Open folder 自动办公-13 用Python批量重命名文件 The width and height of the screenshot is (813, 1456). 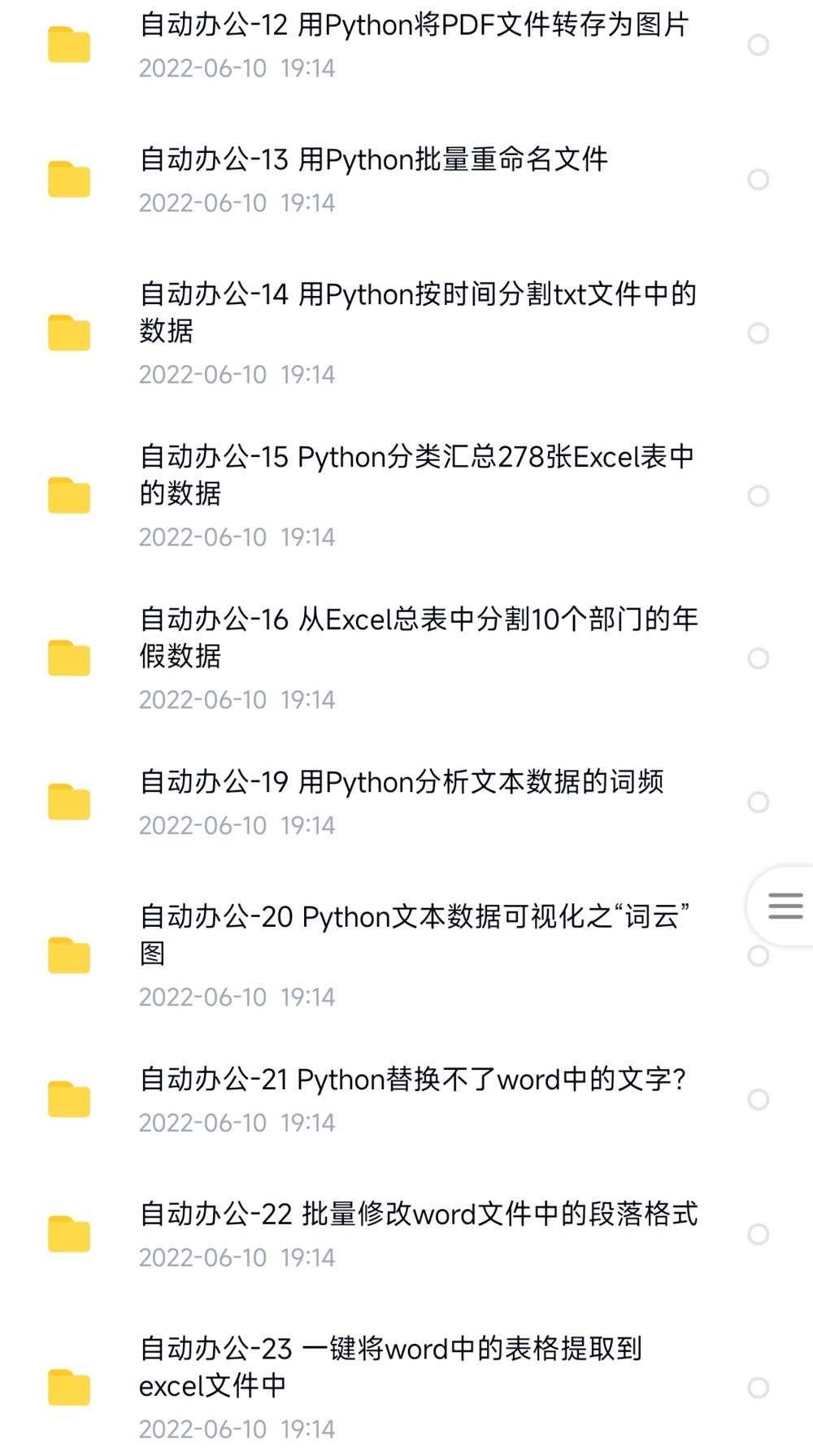coord(374,161)
